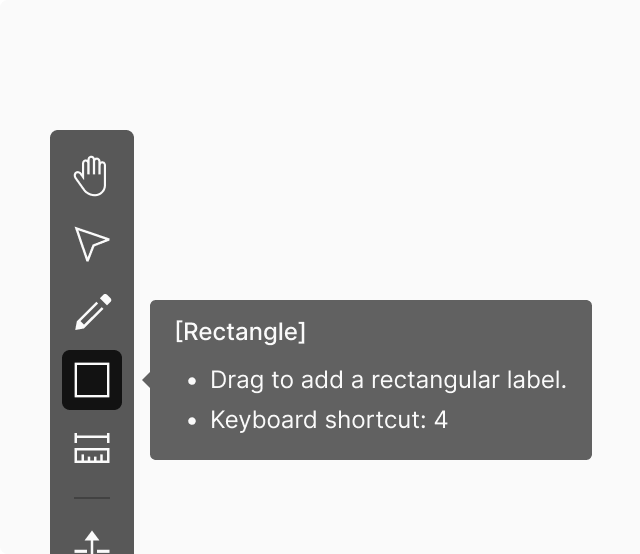Tap the Rectangle label tool
Viewport: 640px width, 554px height.
[x=92, y=380]
